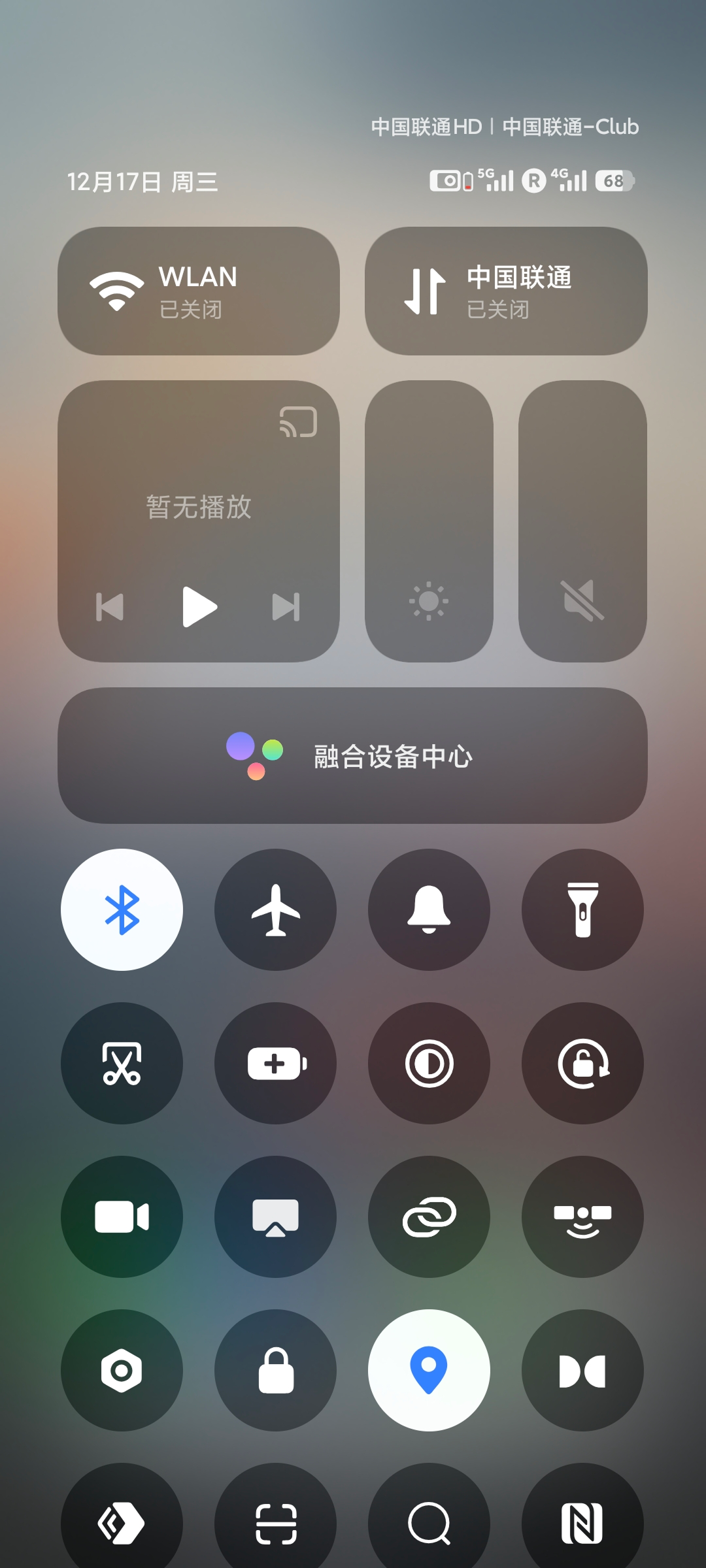Tap the NFC icon at bottom right
Image resolution: width=706 pixels, height=1568 pixels.
[x=583, y=1522]
